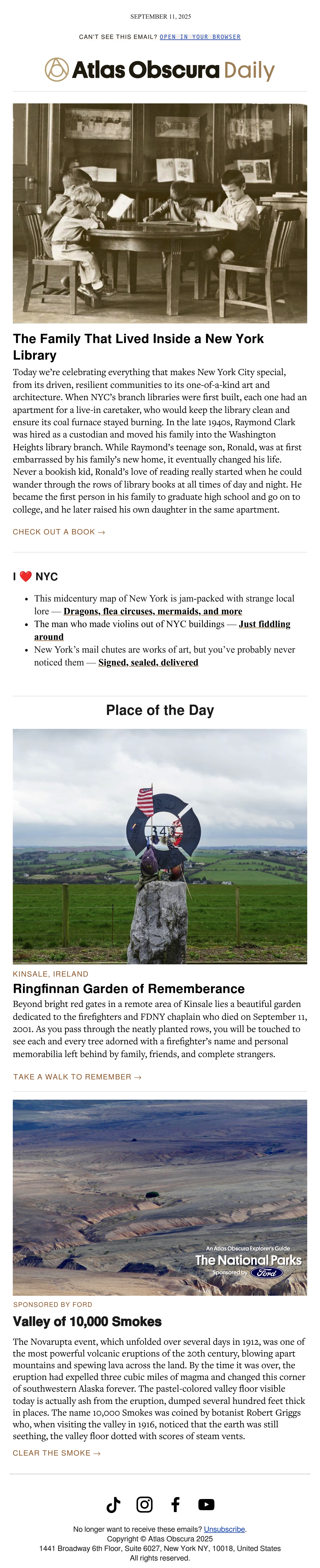Viewport: 320px width, 1568px height.
Task: Open the YouTube channel icon
Action: 207,1504
